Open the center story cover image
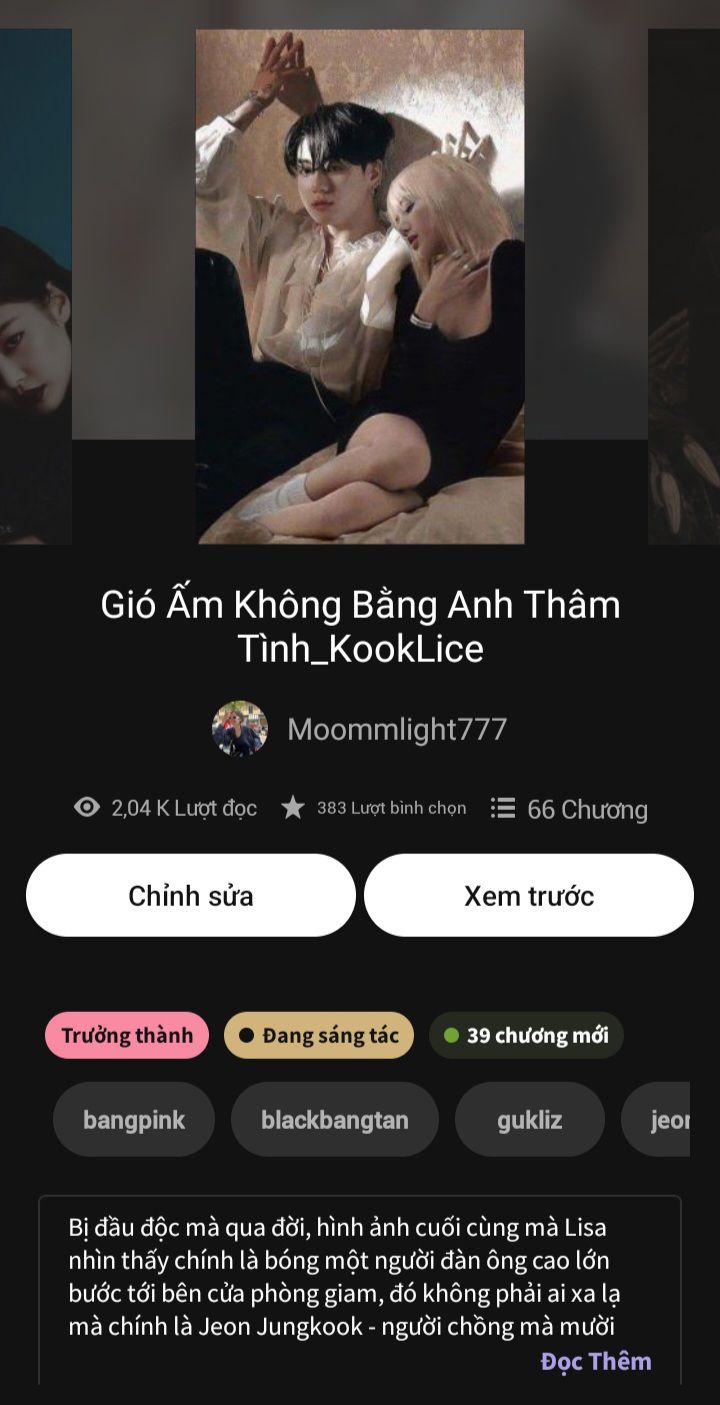Viewport: 720px width, 1405px height. click(360, 287)
